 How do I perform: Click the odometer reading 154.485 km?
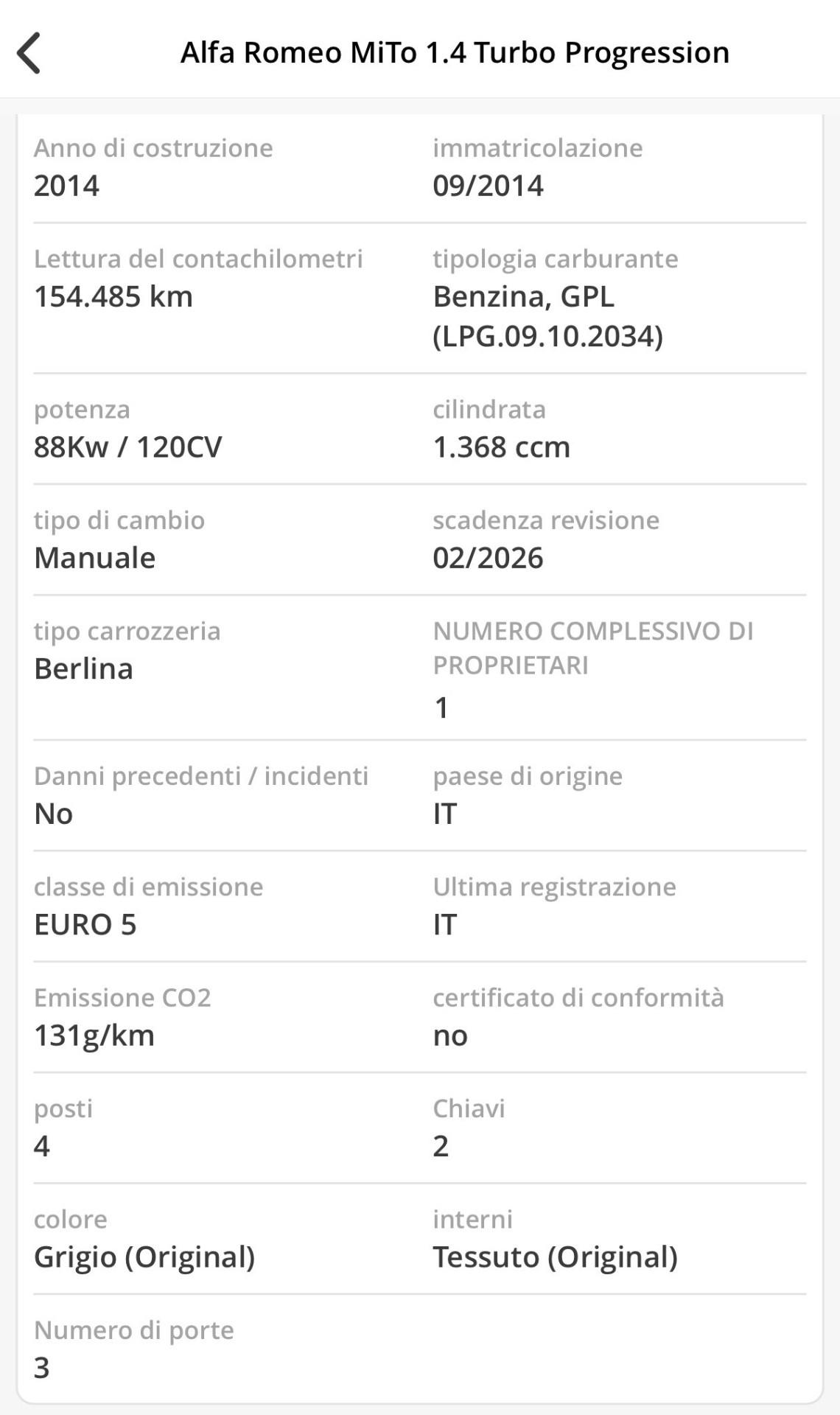[x=113, y=298]
